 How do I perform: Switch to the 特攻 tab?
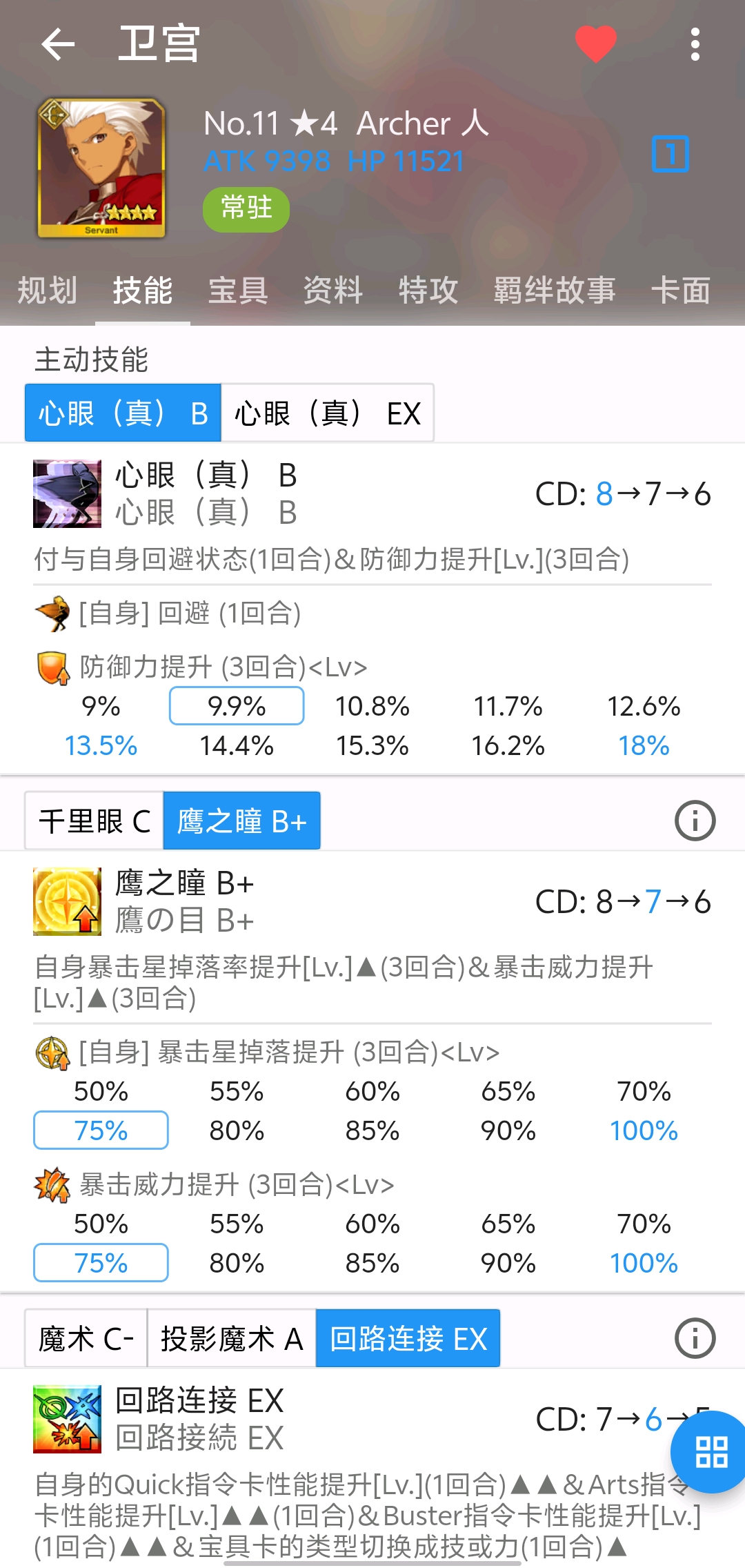pos(428,290)
